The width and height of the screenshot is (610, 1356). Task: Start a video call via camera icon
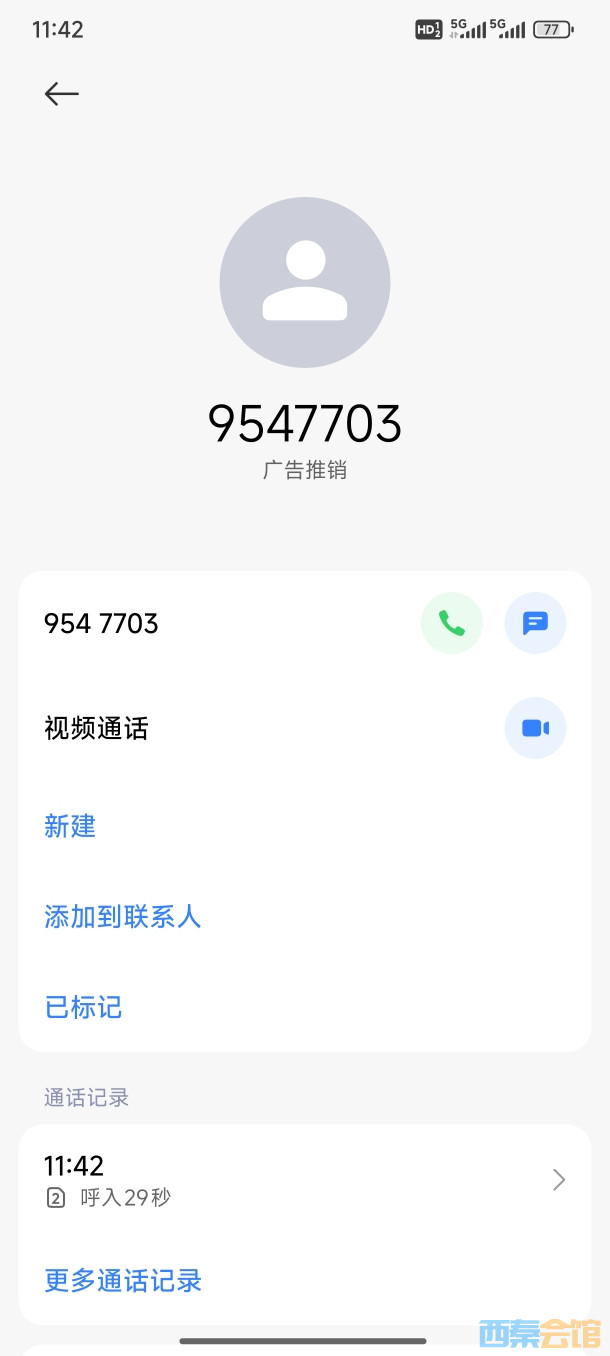535,728
